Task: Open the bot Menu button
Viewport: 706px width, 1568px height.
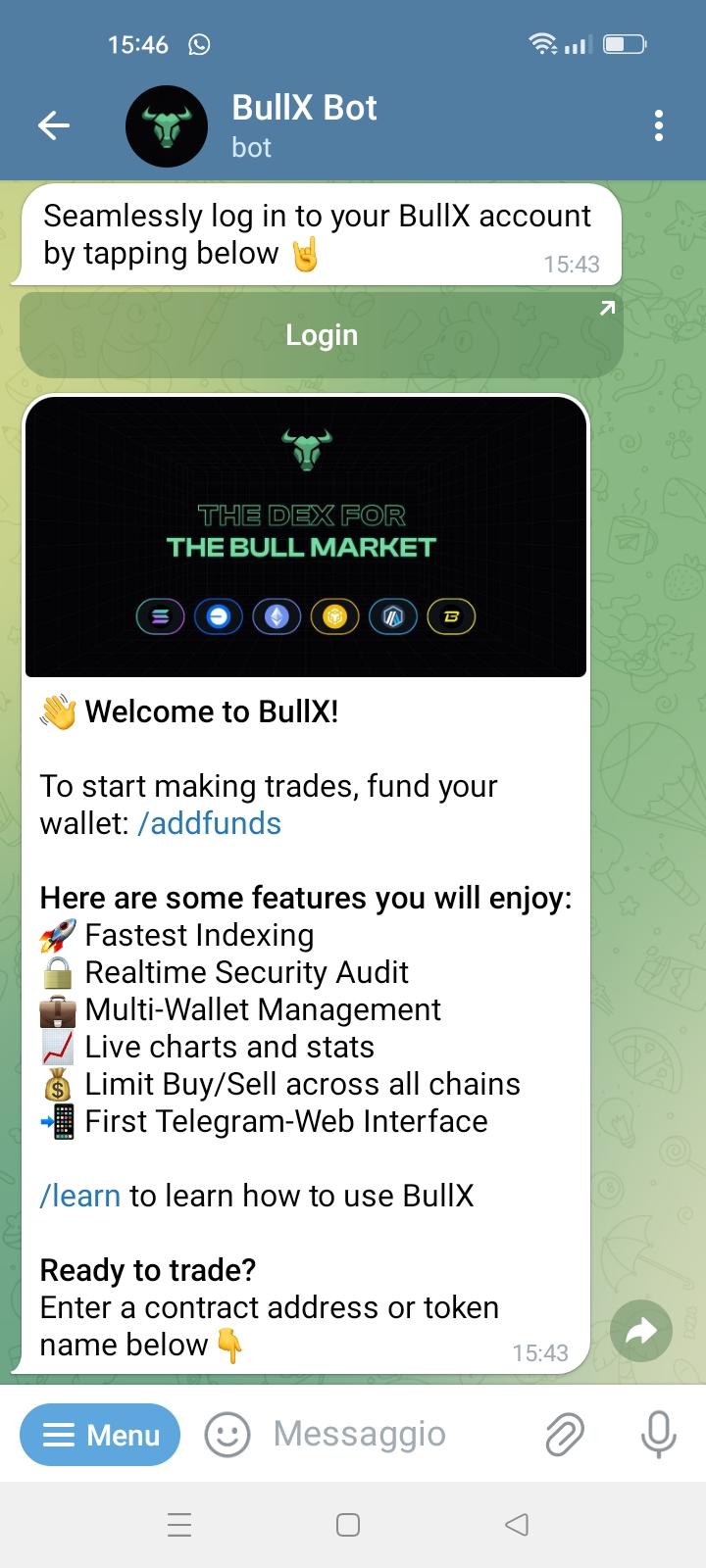Action: pyautogui.click(x=100, y=1435)
